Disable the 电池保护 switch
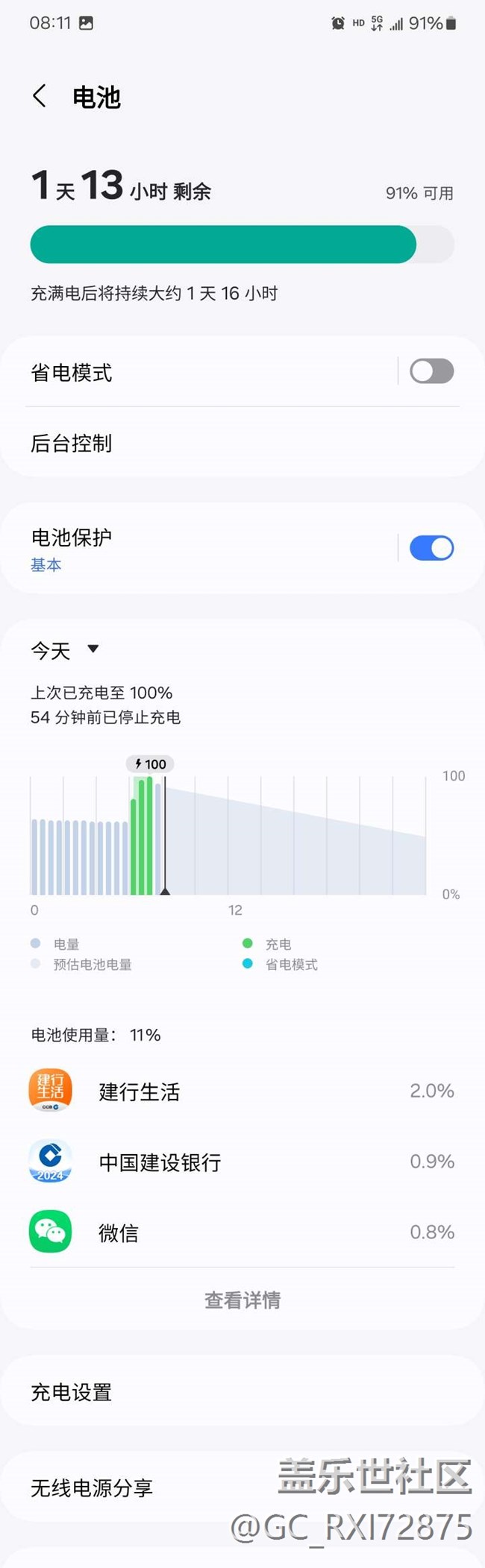This screenshot has width=485, height=1568. pos(431,548)
